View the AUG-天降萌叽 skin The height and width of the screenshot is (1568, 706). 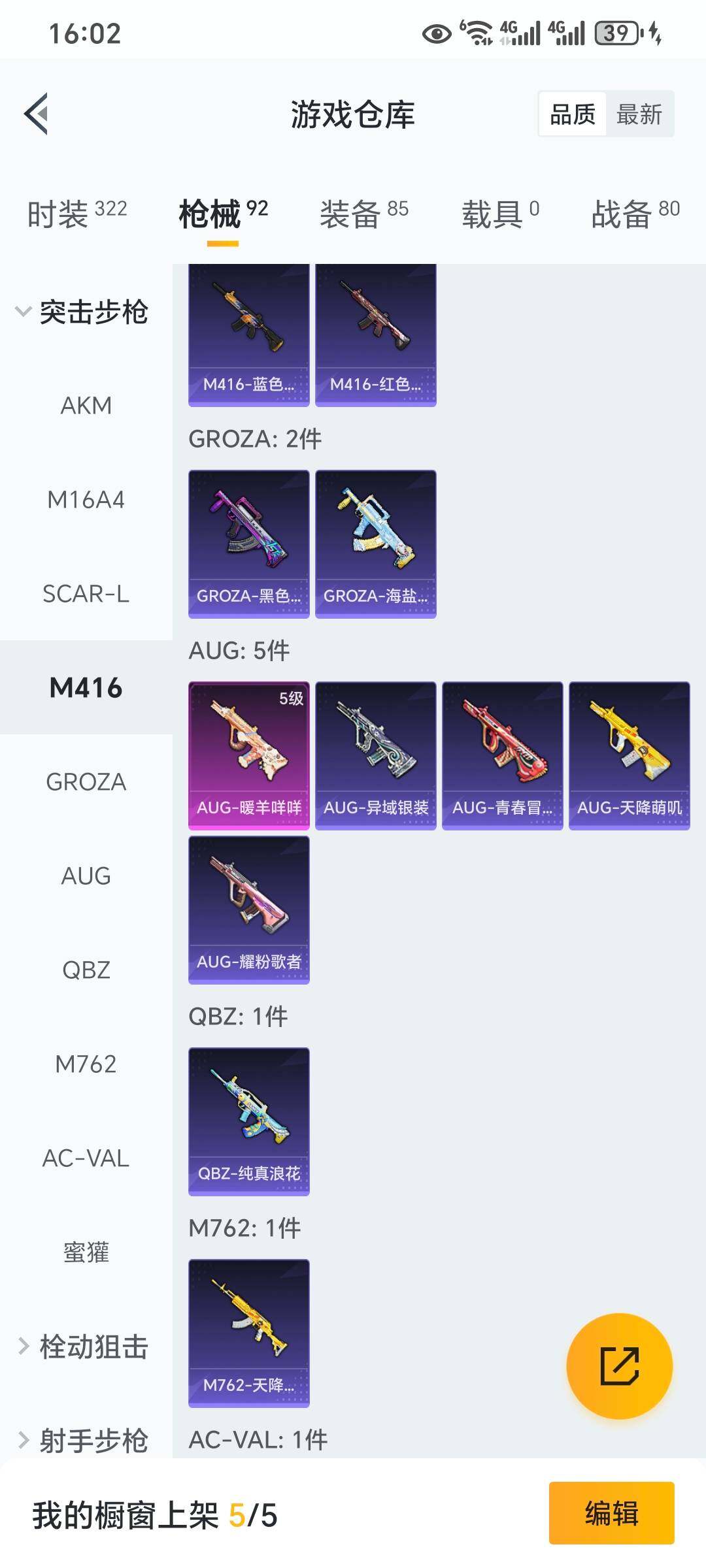[x=630, y=756]
